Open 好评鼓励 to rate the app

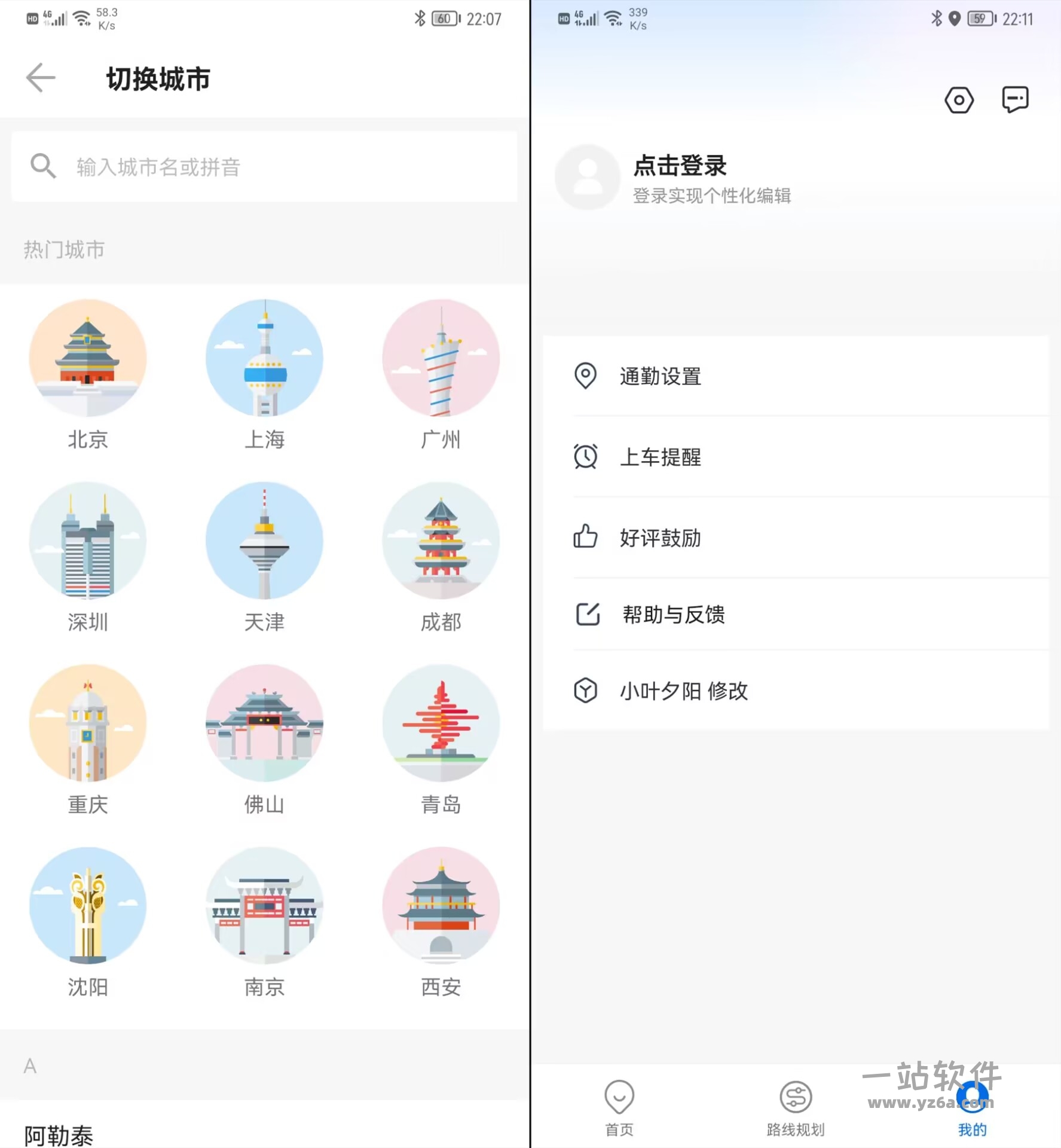click(x=795, y=538)
